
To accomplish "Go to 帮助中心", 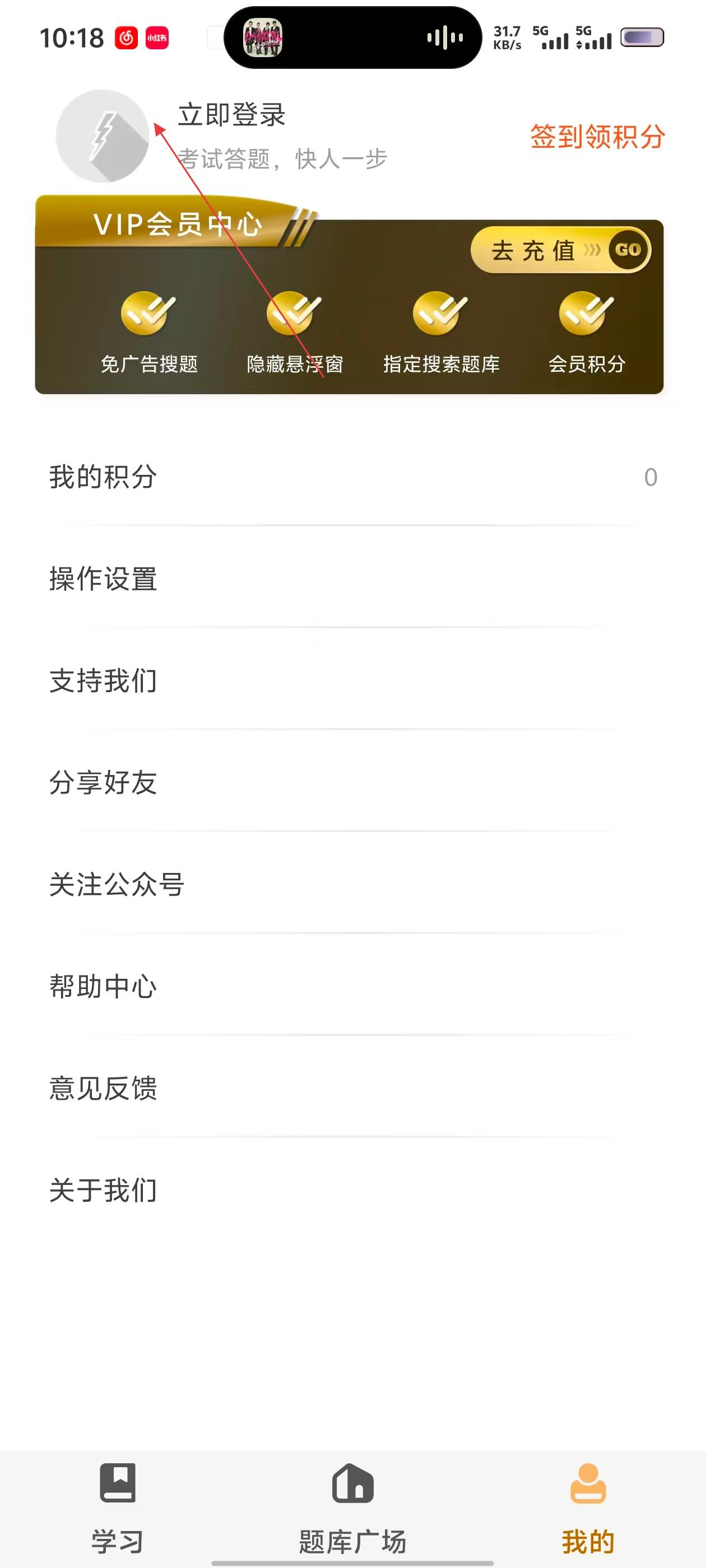I will pyautogui.click(x=104, y=986).
